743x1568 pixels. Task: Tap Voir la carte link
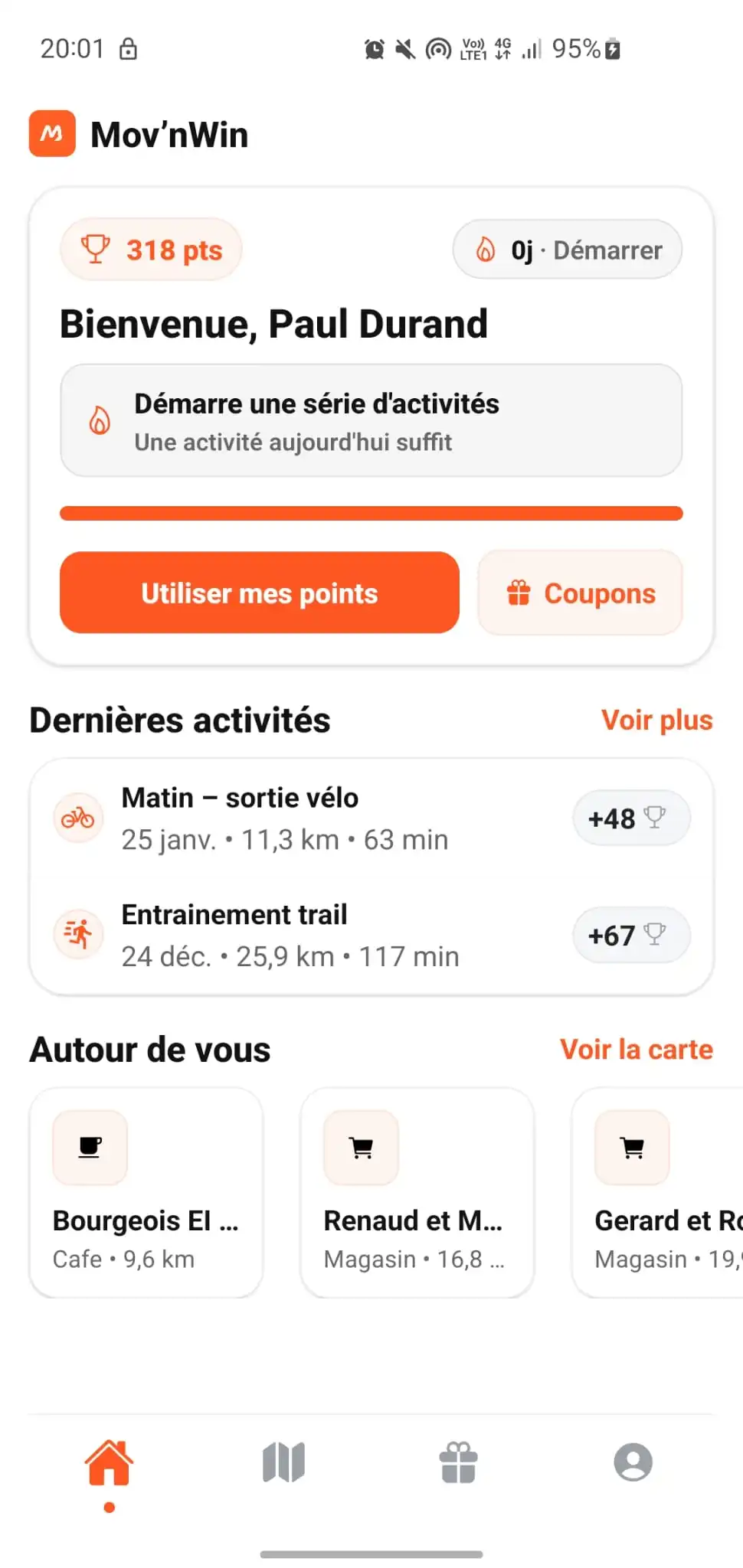click(x=636, y=1050)
